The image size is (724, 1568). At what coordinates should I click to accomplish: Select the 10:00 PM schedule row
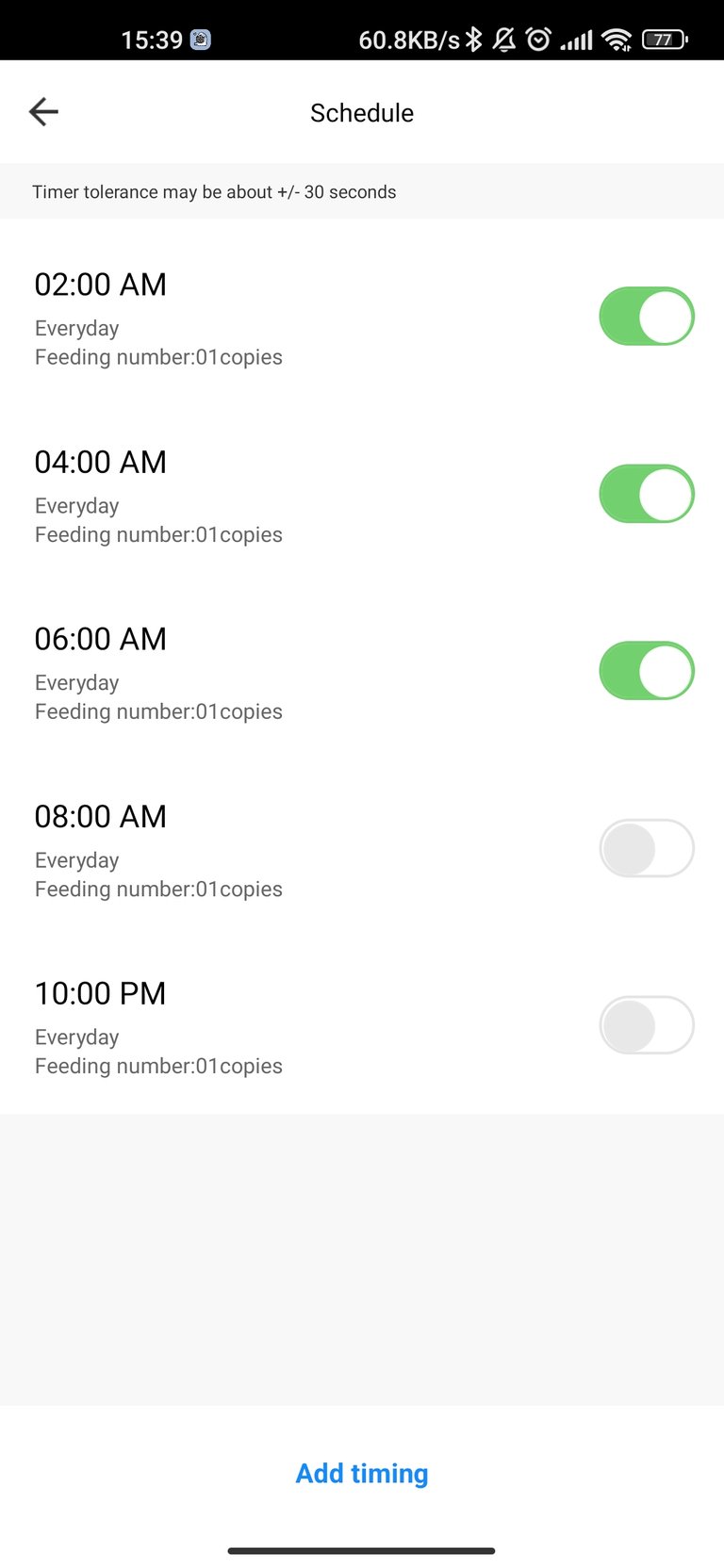[362, 1026]
